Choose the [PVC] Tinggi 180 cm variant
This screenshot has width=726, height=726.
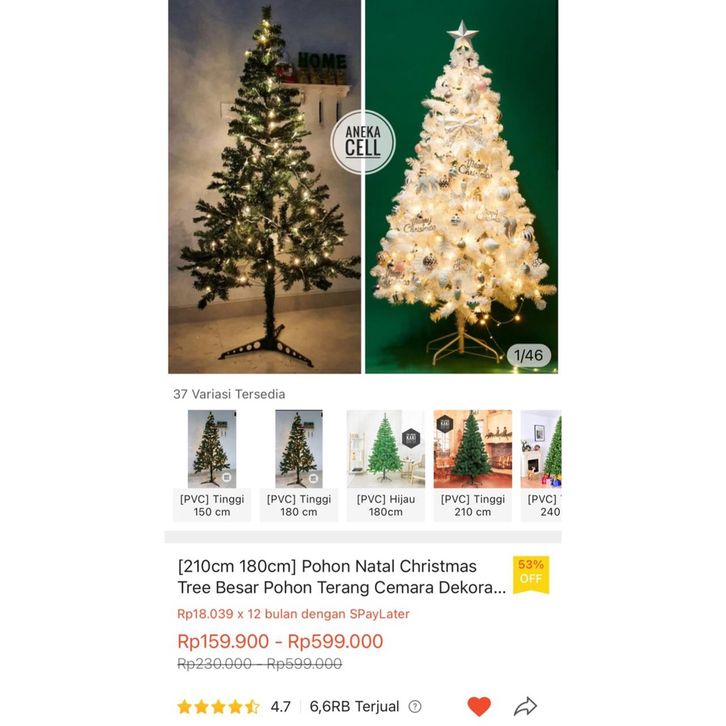click(x=298, y=464)
